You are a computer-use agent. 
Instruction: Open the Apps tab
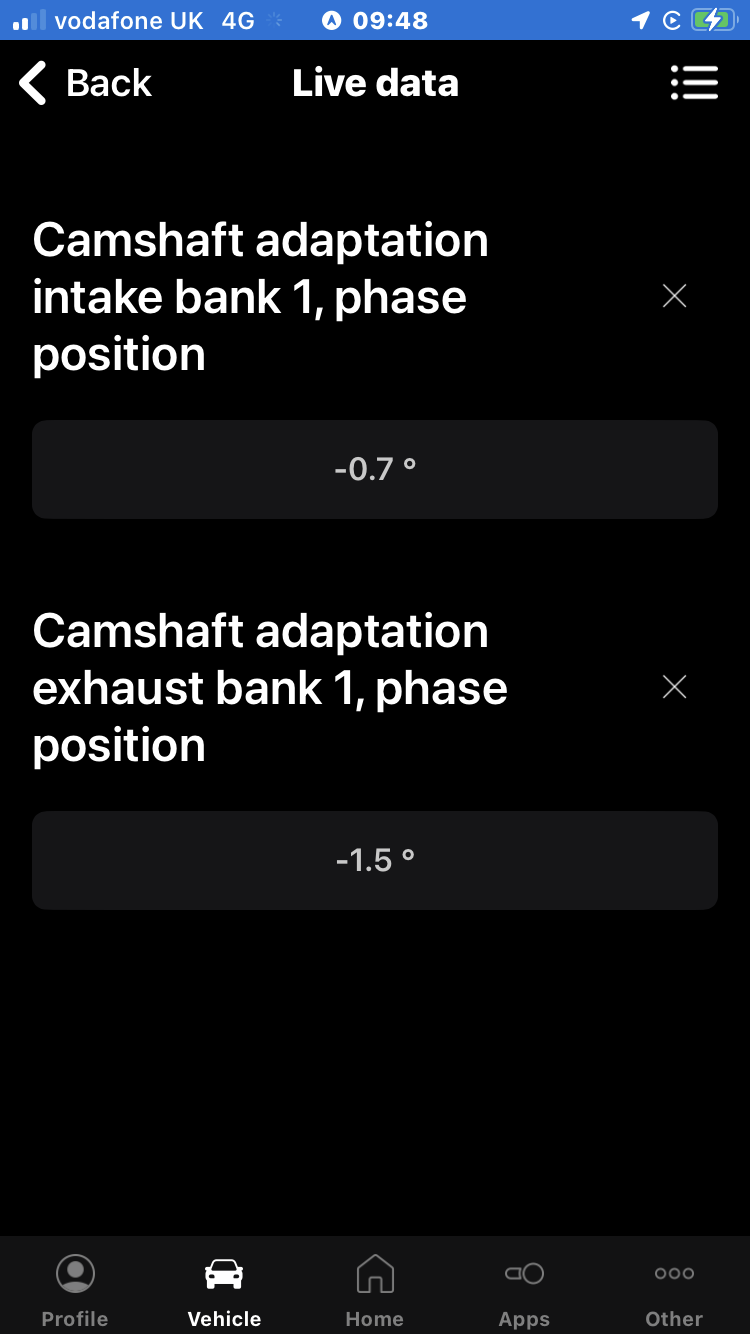click(x=524, y=1290)
